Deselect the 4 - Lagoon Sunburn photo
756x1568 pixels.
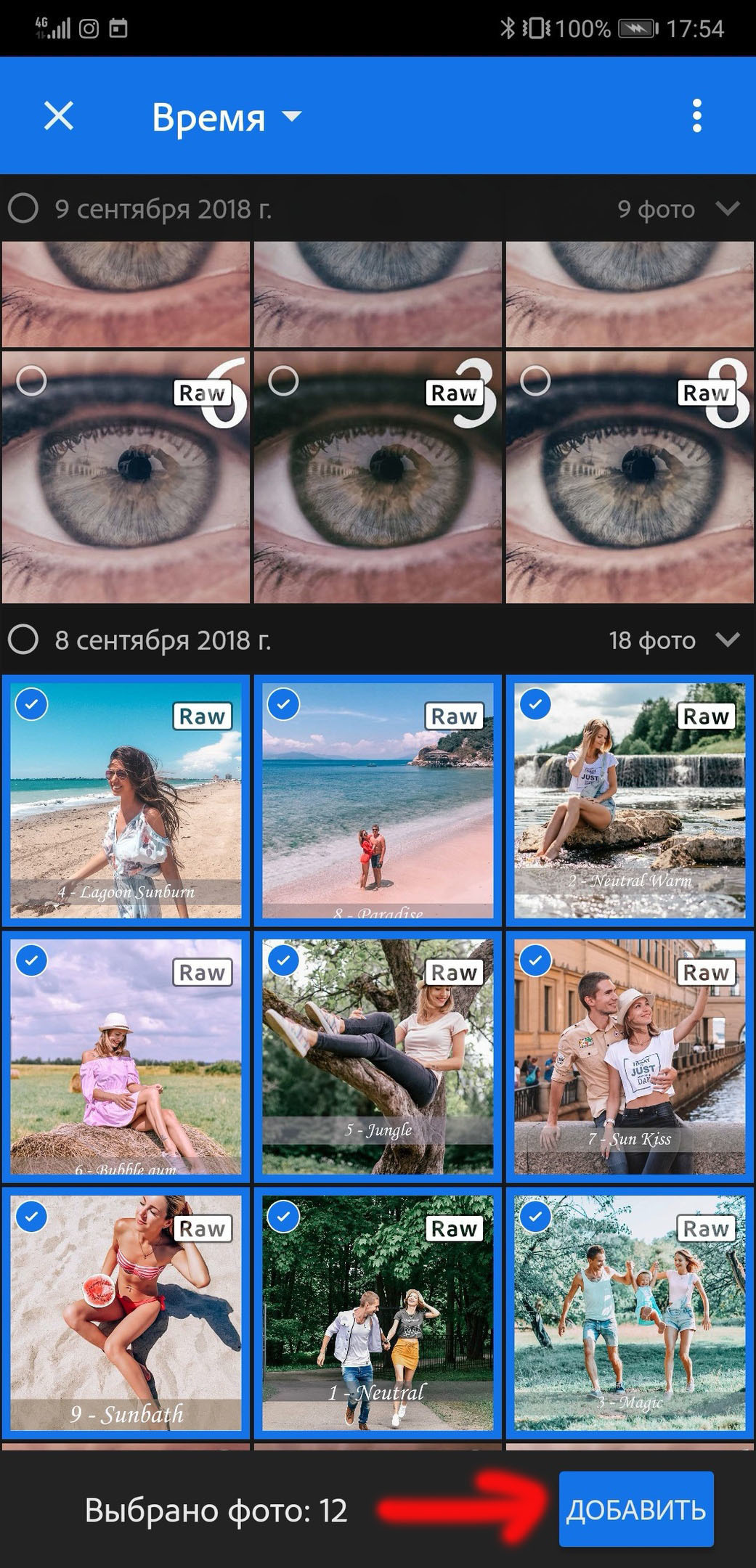point(31,704)
